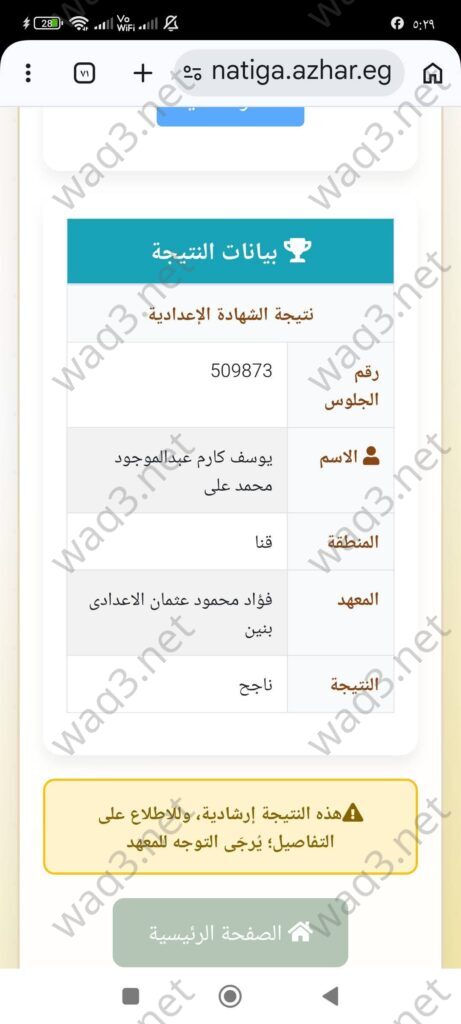461x1024 pixels.
Task: Tap the natiga.azhar.eg address bar
Action: (291, 72)
